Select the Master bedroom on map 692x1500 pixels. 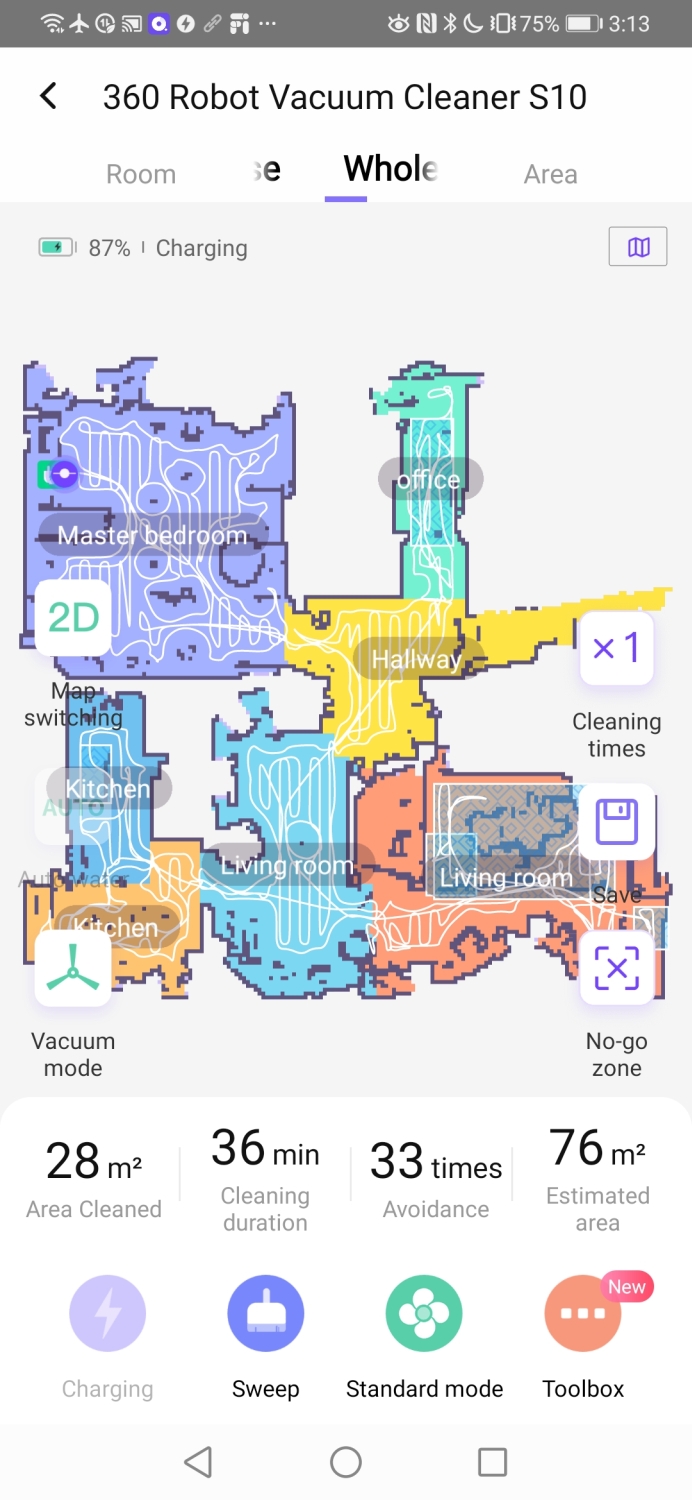[152, 535]
